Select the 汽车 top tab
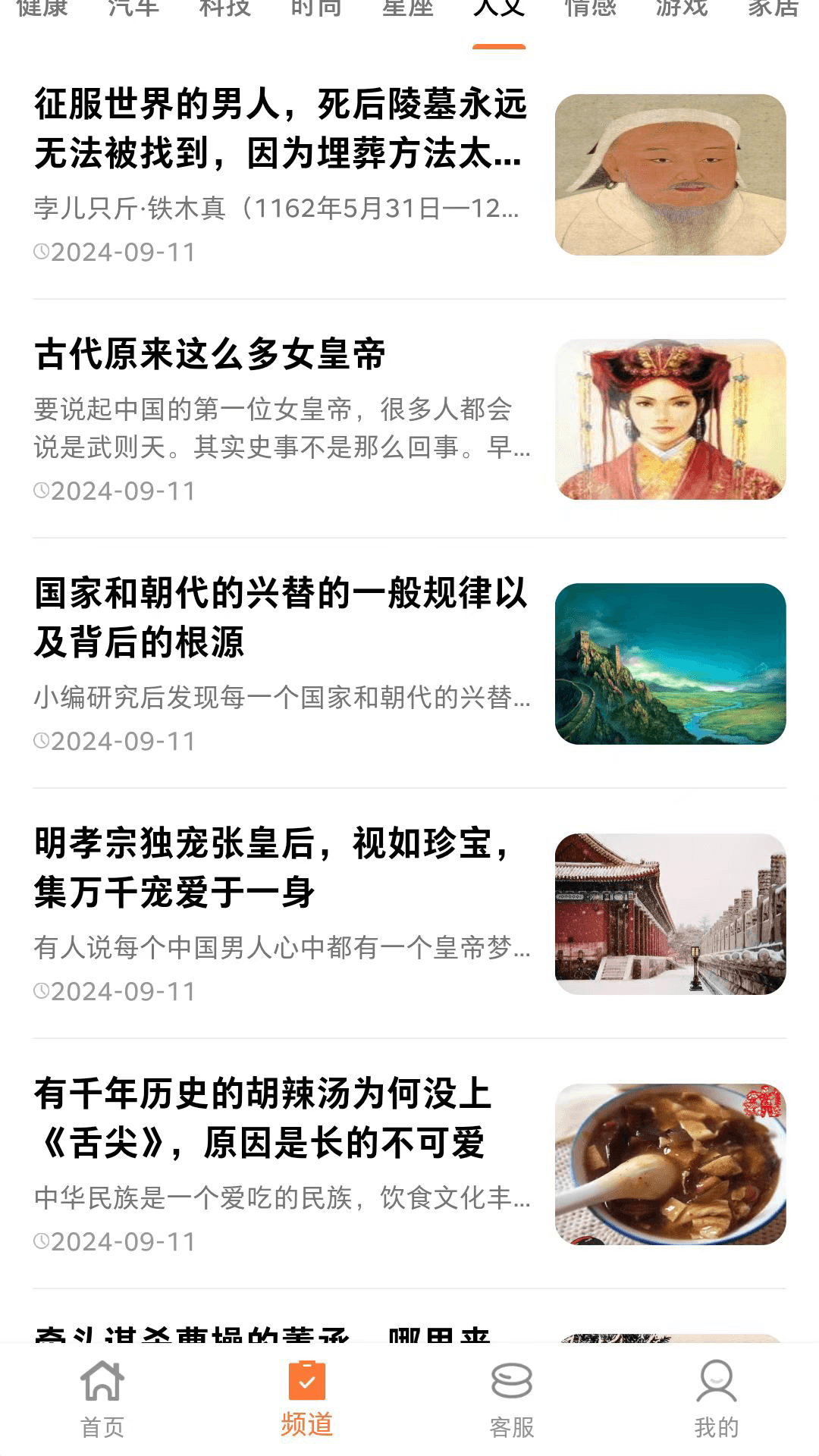The height and width of the screenshot is (1456, 819). [x=133, y=9]
